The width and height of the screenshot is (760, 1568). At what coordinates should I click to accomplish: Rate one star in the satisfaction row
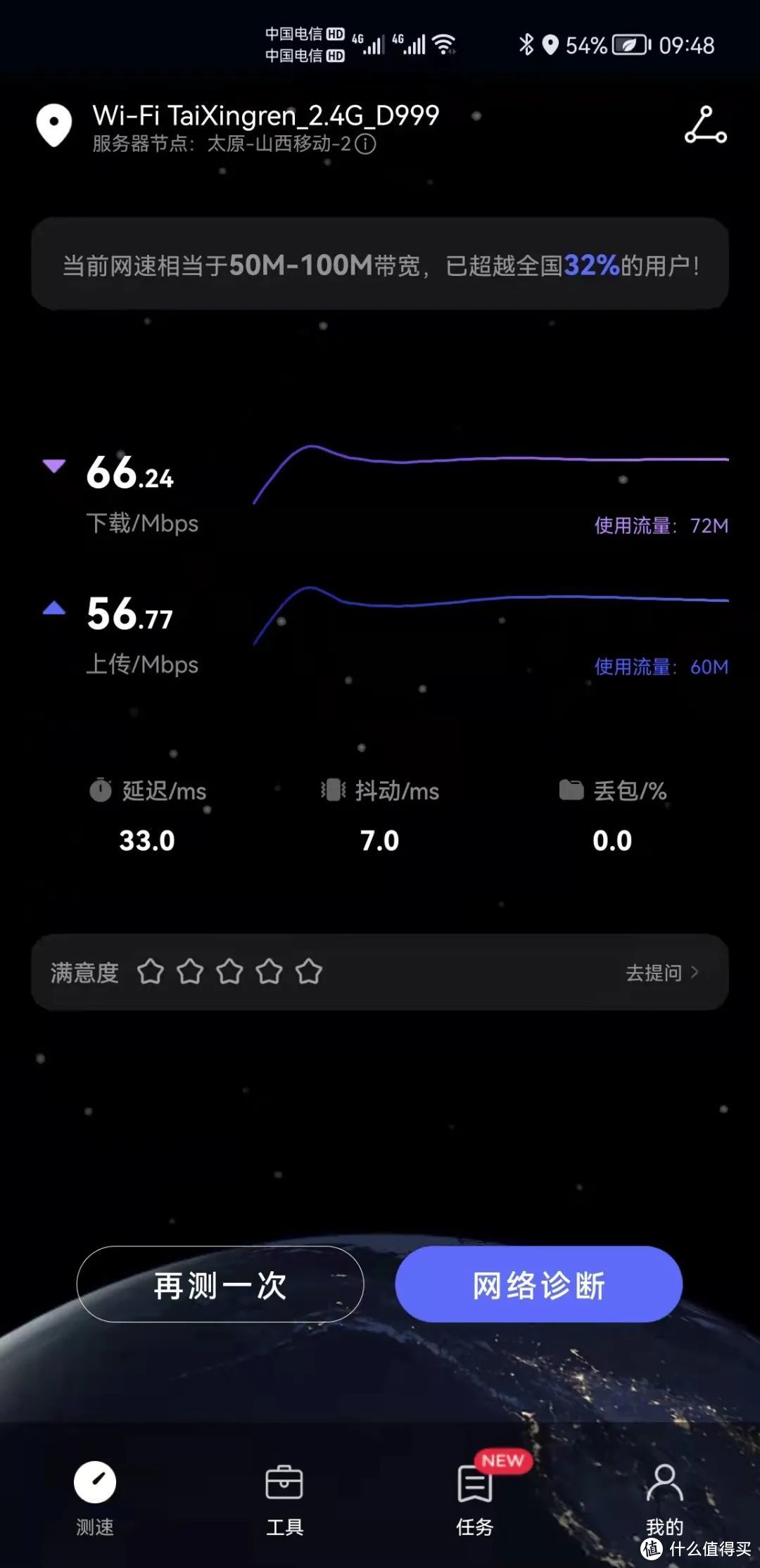[151, 972]
